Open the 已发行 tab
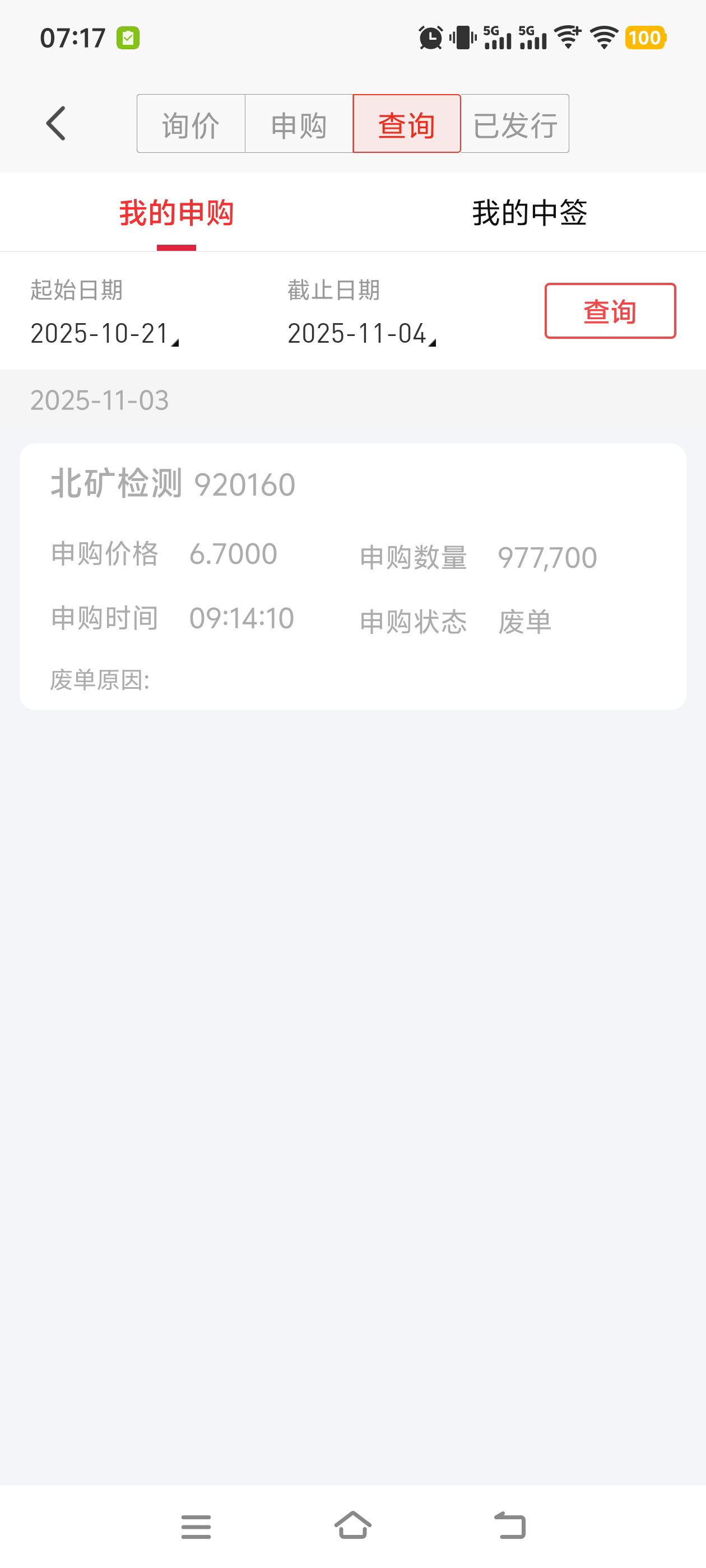 click(x=515, y=124)
